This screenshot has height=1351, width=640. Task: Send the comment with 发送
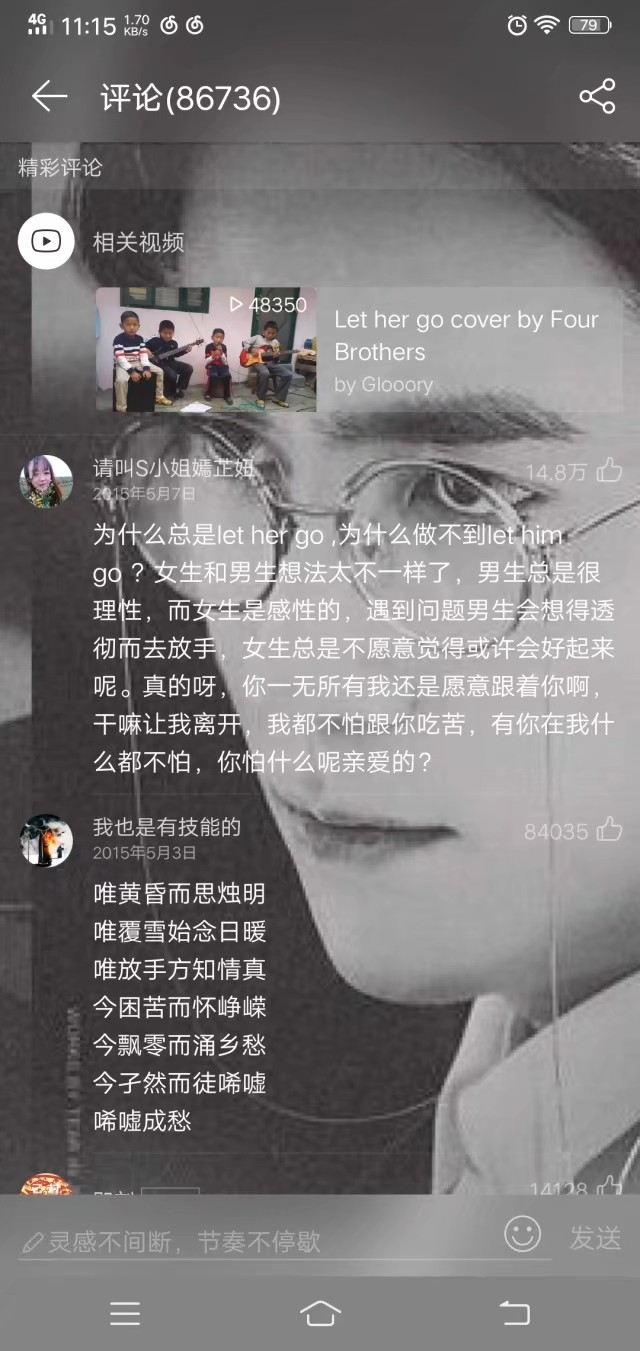click(x=595, y=1237)
